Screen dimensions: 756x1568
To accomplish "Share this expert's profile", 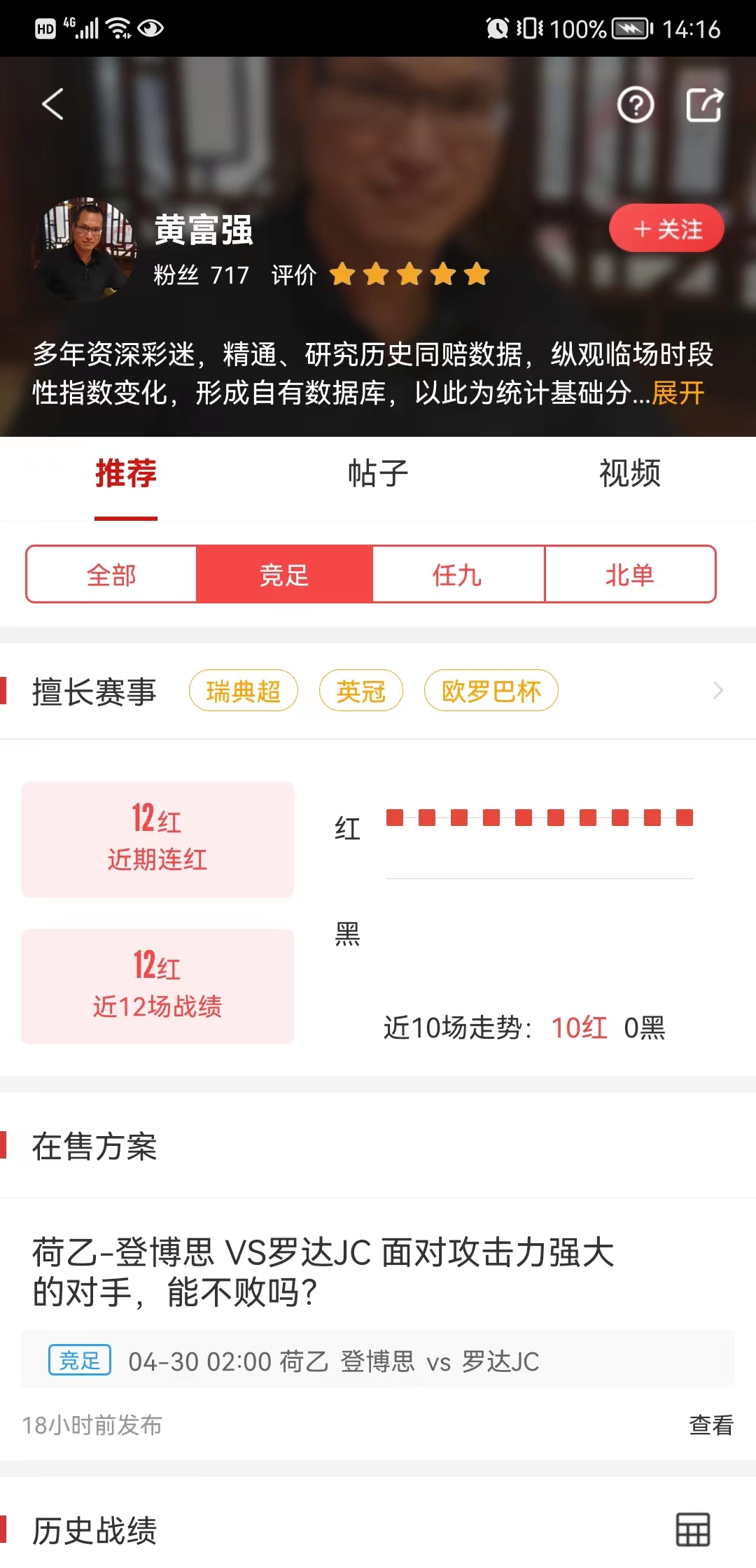I will 703,106.
